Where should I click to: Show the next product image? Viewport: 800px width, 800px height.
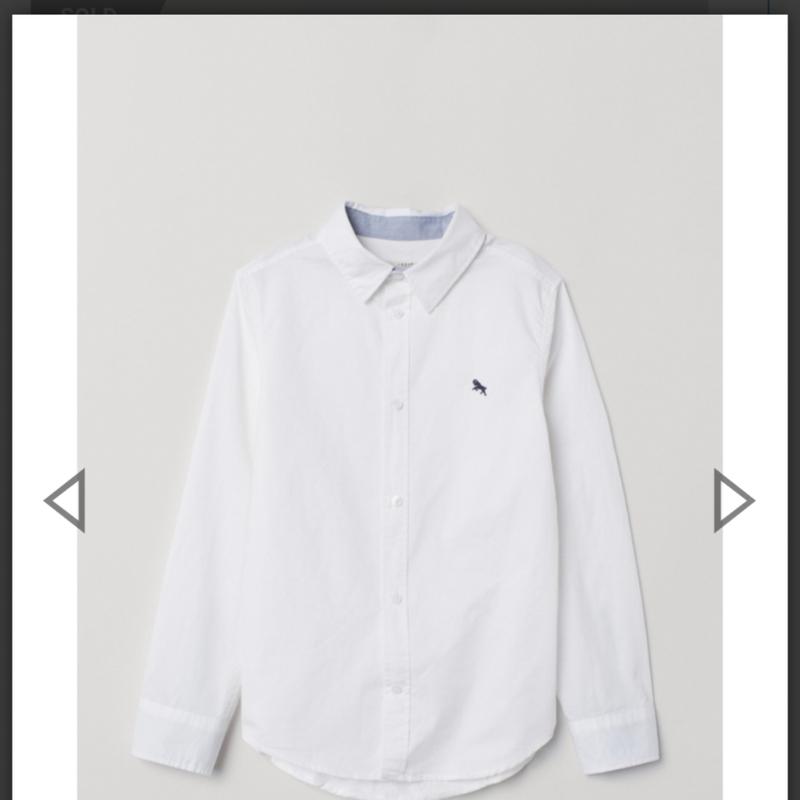click(x=733, y=499)
